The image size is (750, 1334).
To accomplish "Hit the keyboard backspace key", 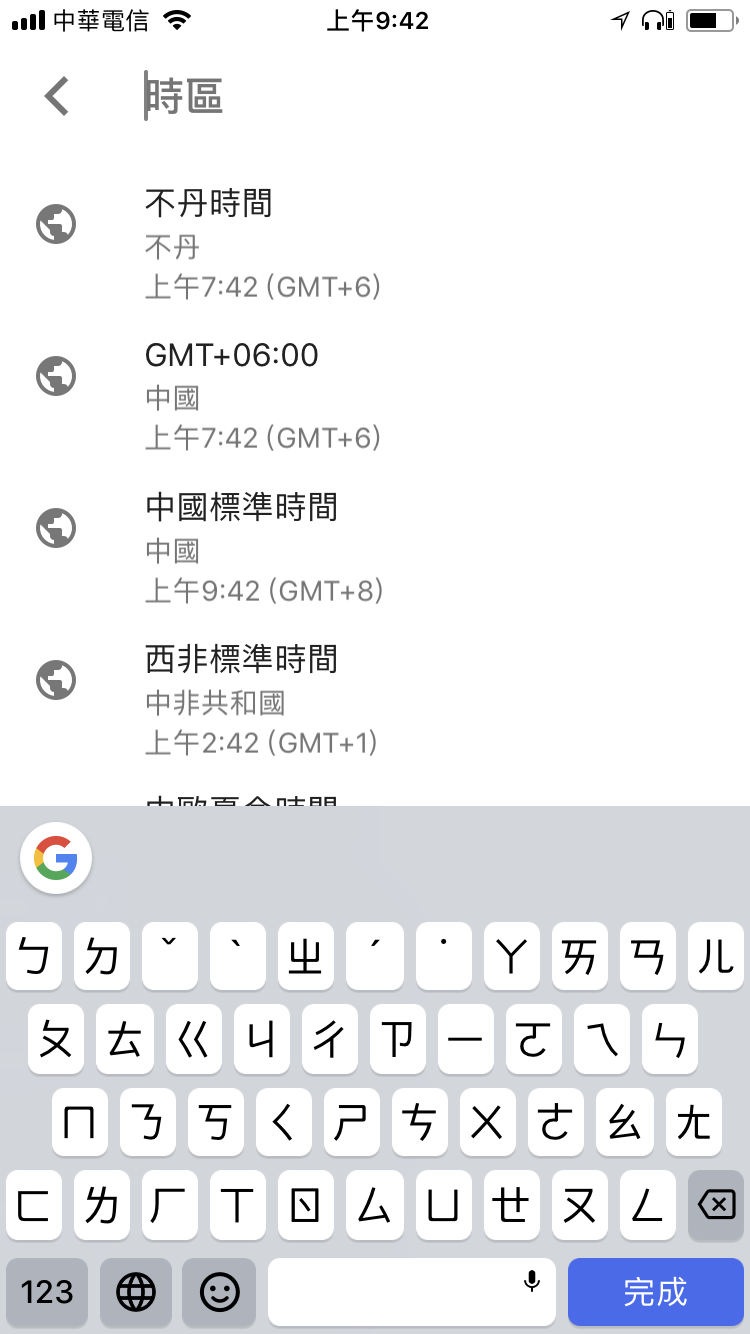I will tap(716, 1206).
